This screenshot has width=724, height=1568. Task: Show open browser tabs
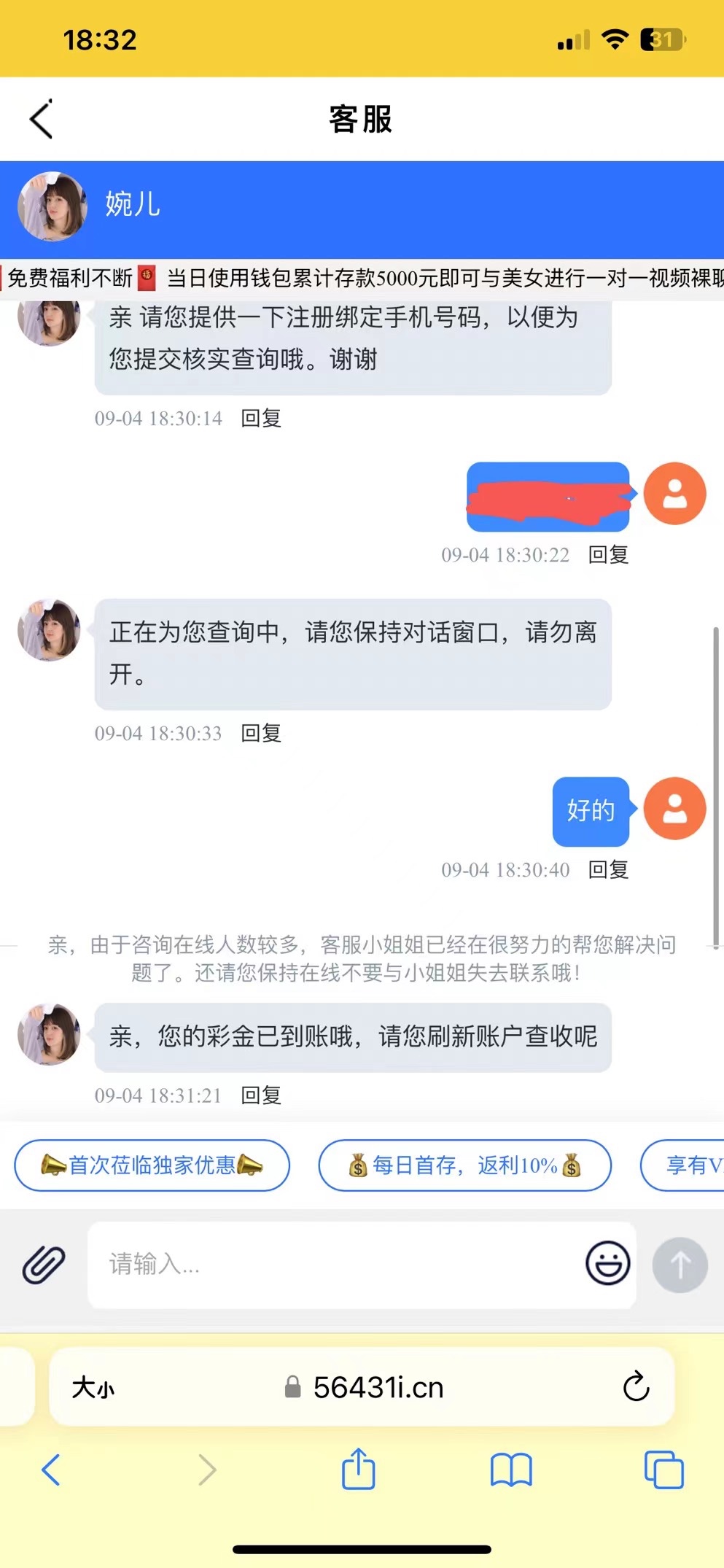click(x=663, y=1470)
